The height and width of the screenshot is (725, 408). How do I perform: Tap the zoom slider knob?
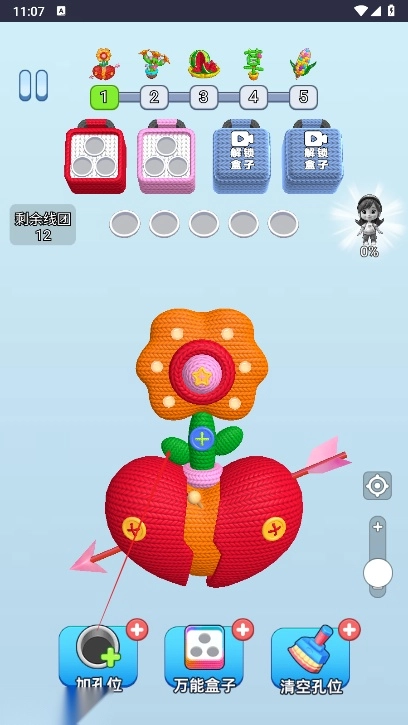[378, 573]
